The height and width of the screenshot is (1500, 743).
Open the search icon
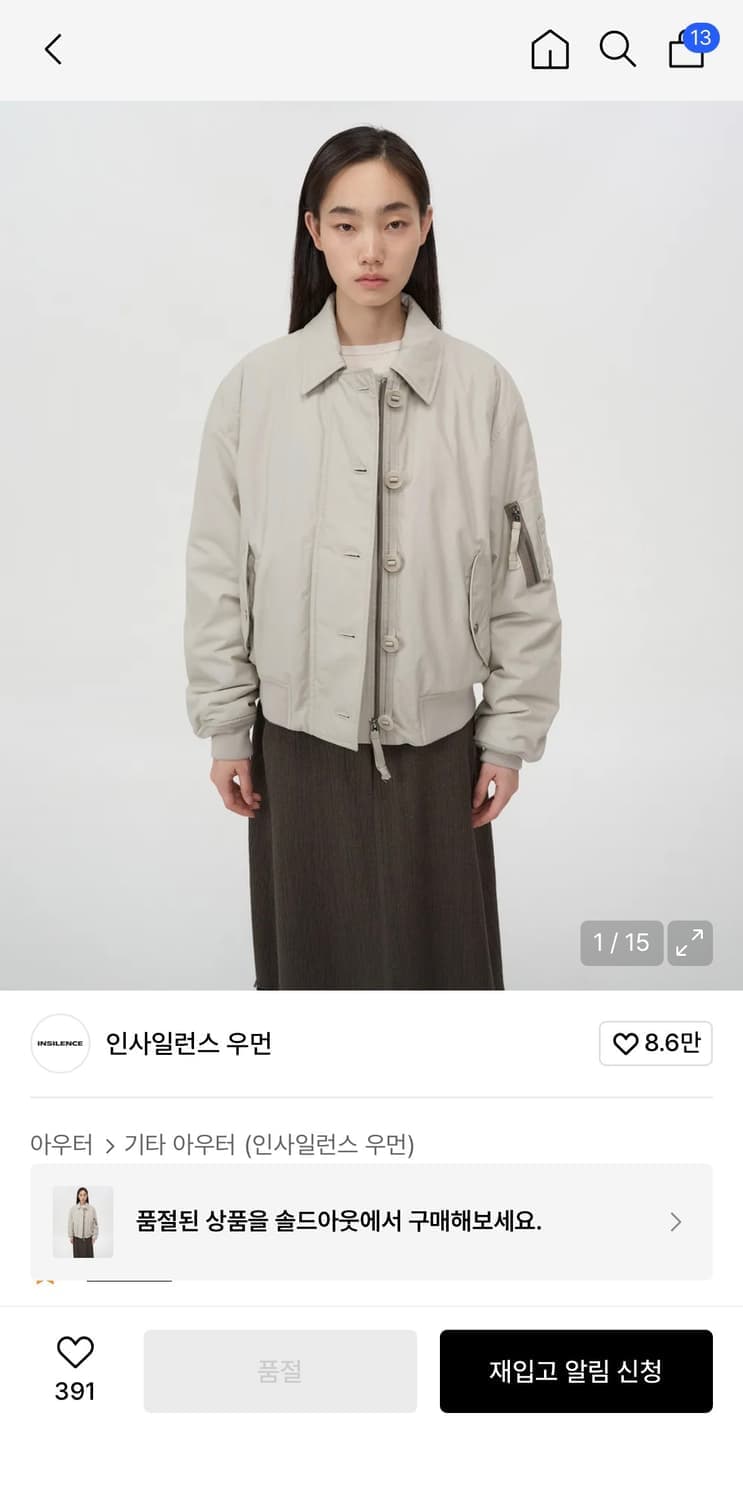click(617, 49)
